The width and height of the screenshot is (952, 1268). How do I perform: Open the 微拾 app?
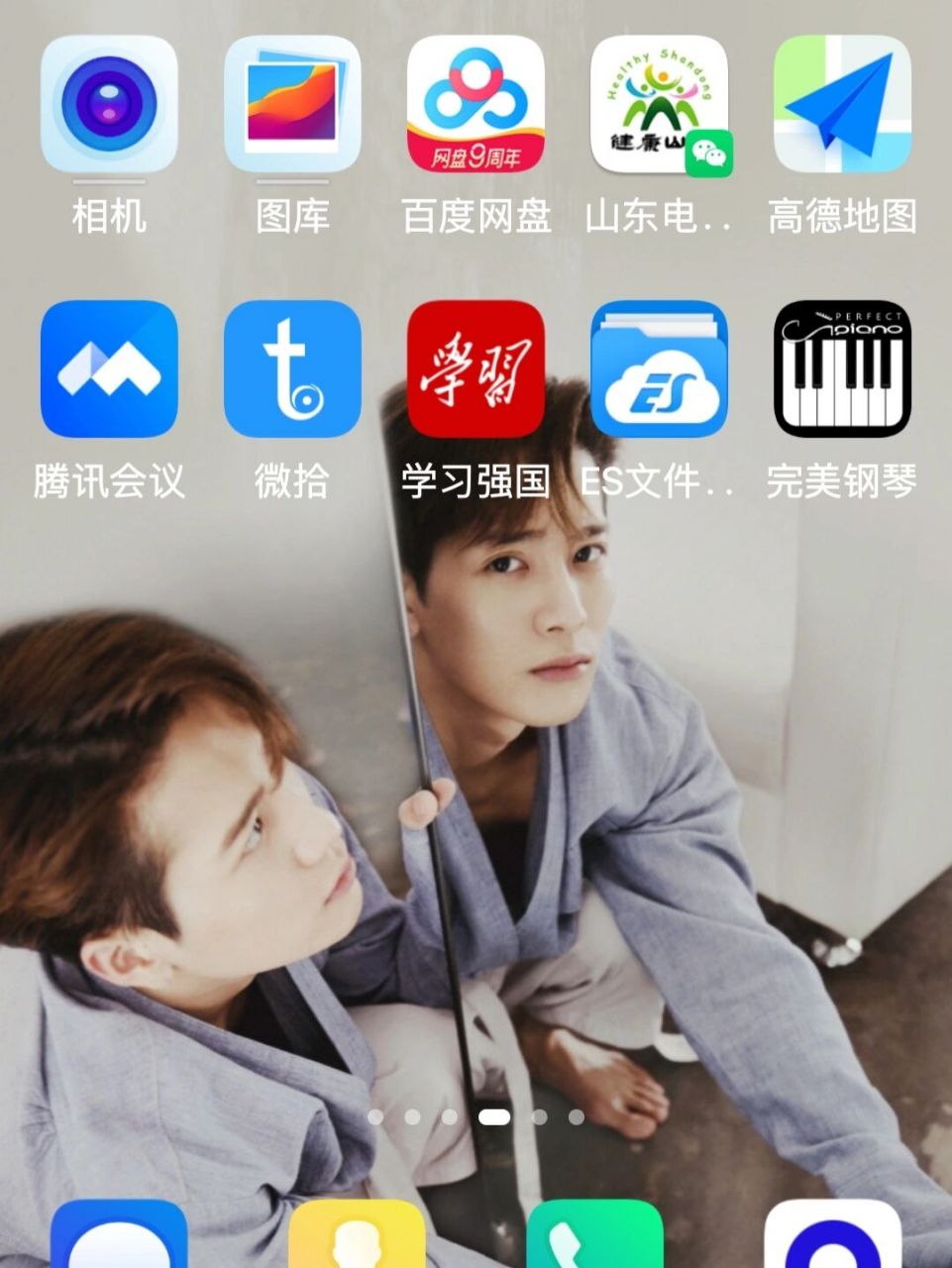(x=292, y=369)
